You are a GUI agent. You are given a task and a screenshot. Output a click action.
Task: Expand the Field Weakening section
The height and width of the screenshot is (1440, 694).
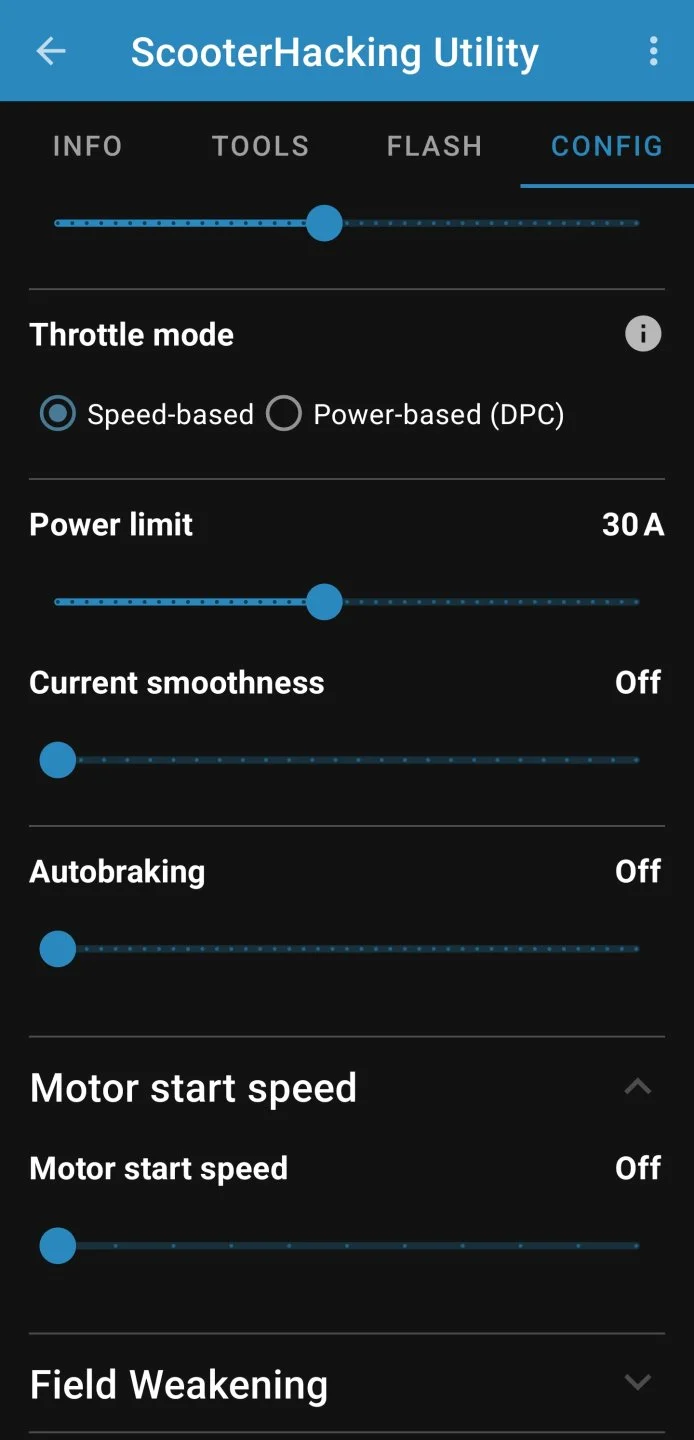[637, 1383]
